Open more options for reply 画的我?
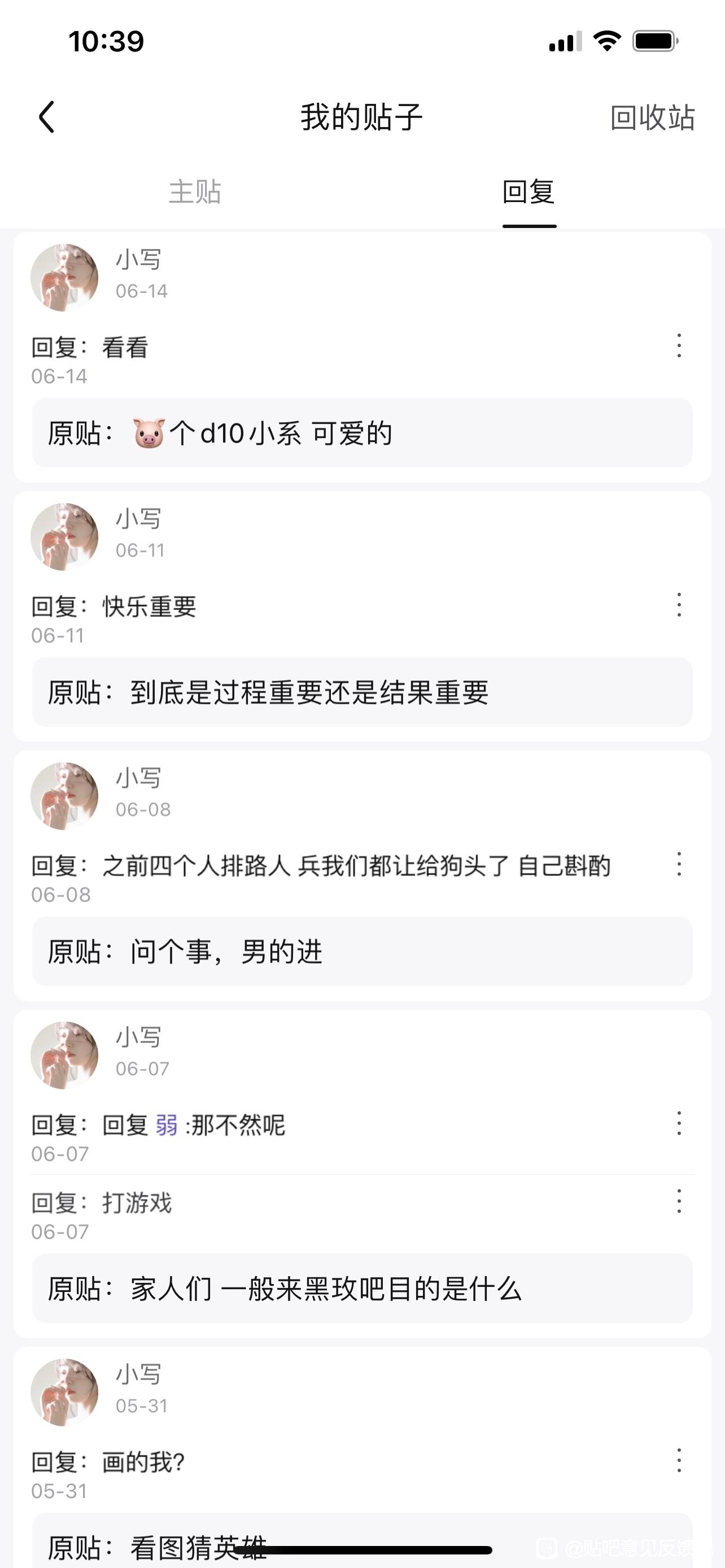725x1568 pixels. 679,1461
